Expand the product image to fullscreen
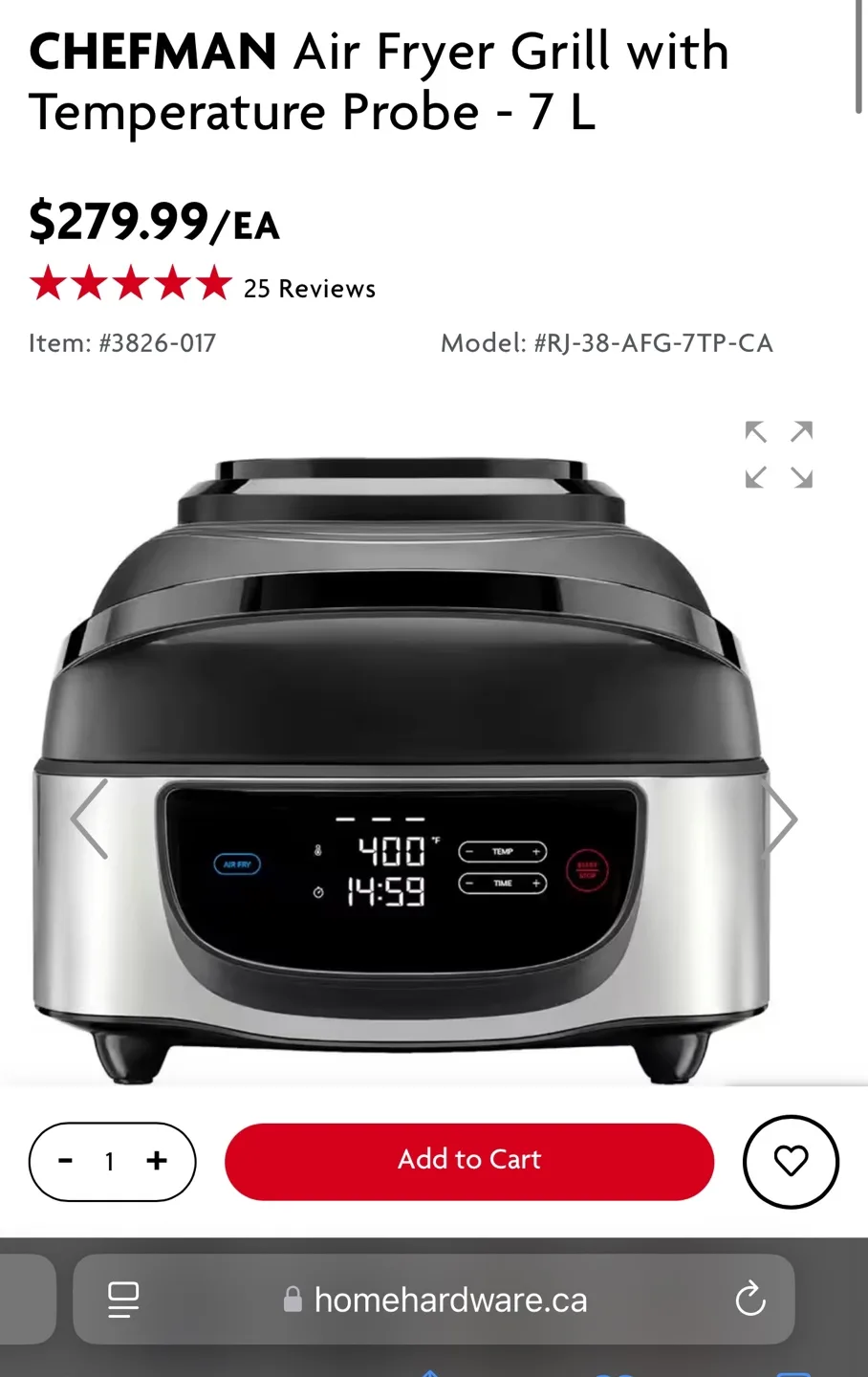This screenshot has height=1377, width=868. point(778,453)
